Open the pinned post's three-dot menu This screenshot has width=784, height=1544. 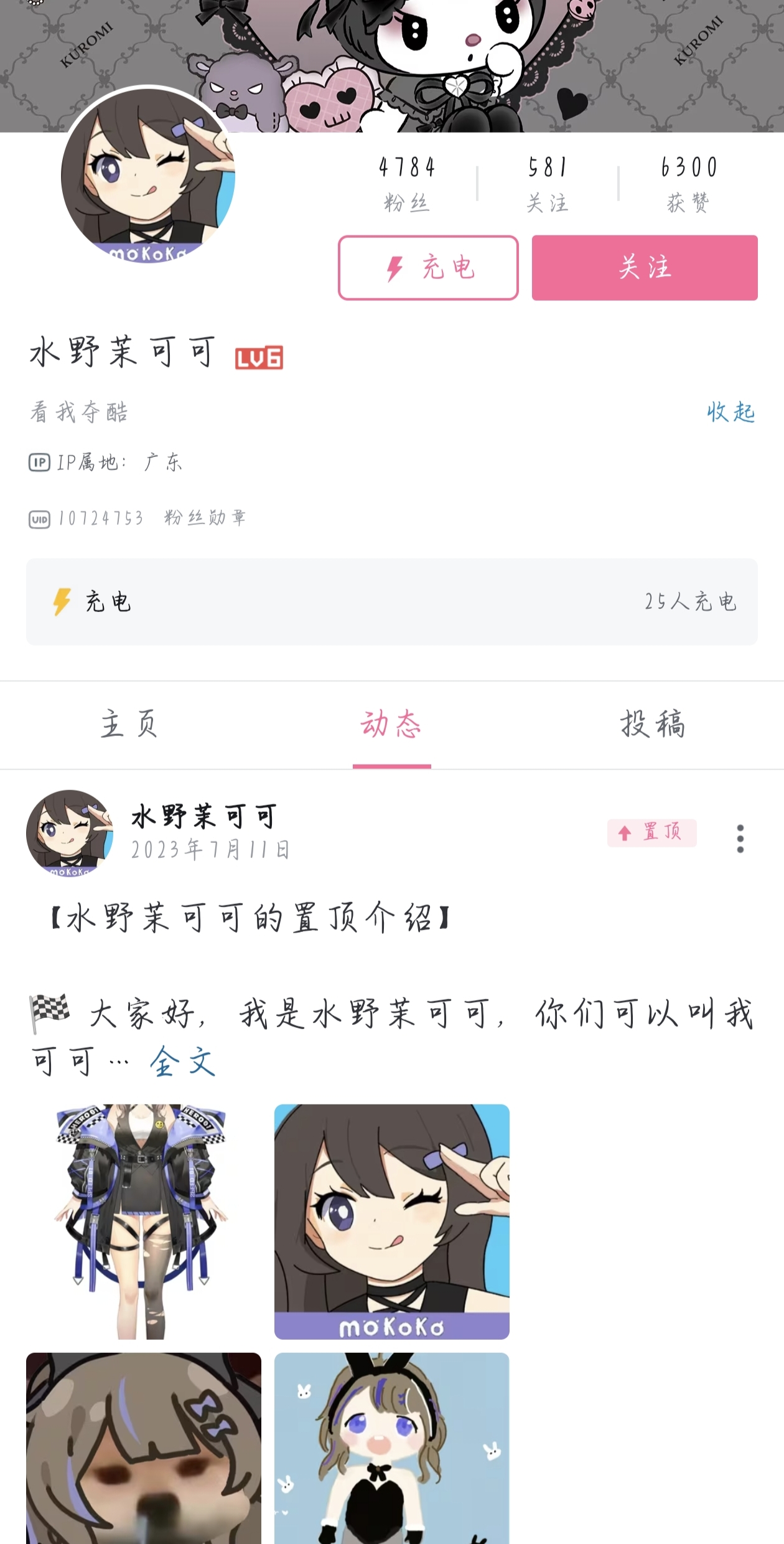point(740,839)
